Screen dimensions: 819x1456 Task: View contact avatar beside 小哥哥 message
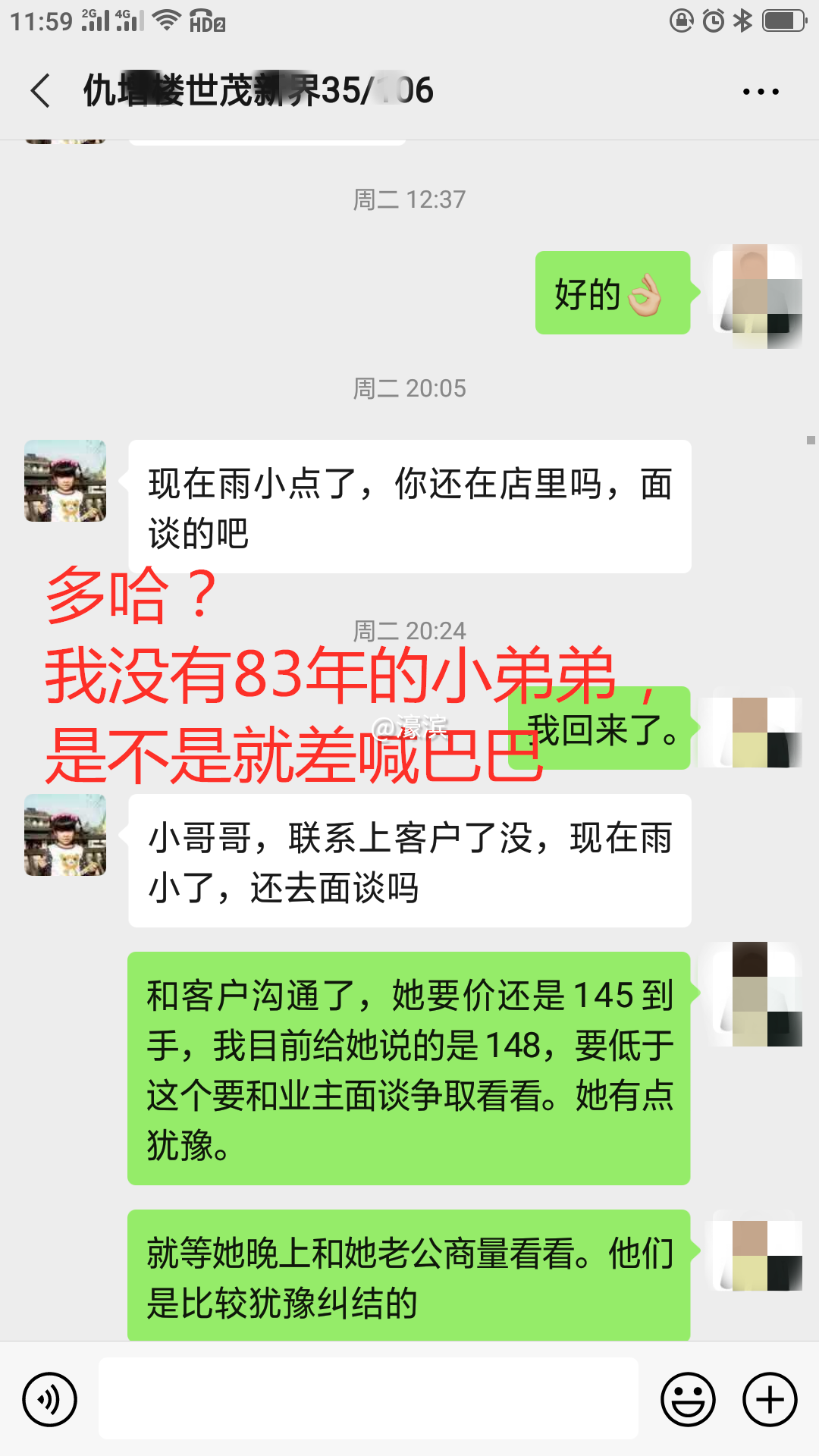click(65, 835)
